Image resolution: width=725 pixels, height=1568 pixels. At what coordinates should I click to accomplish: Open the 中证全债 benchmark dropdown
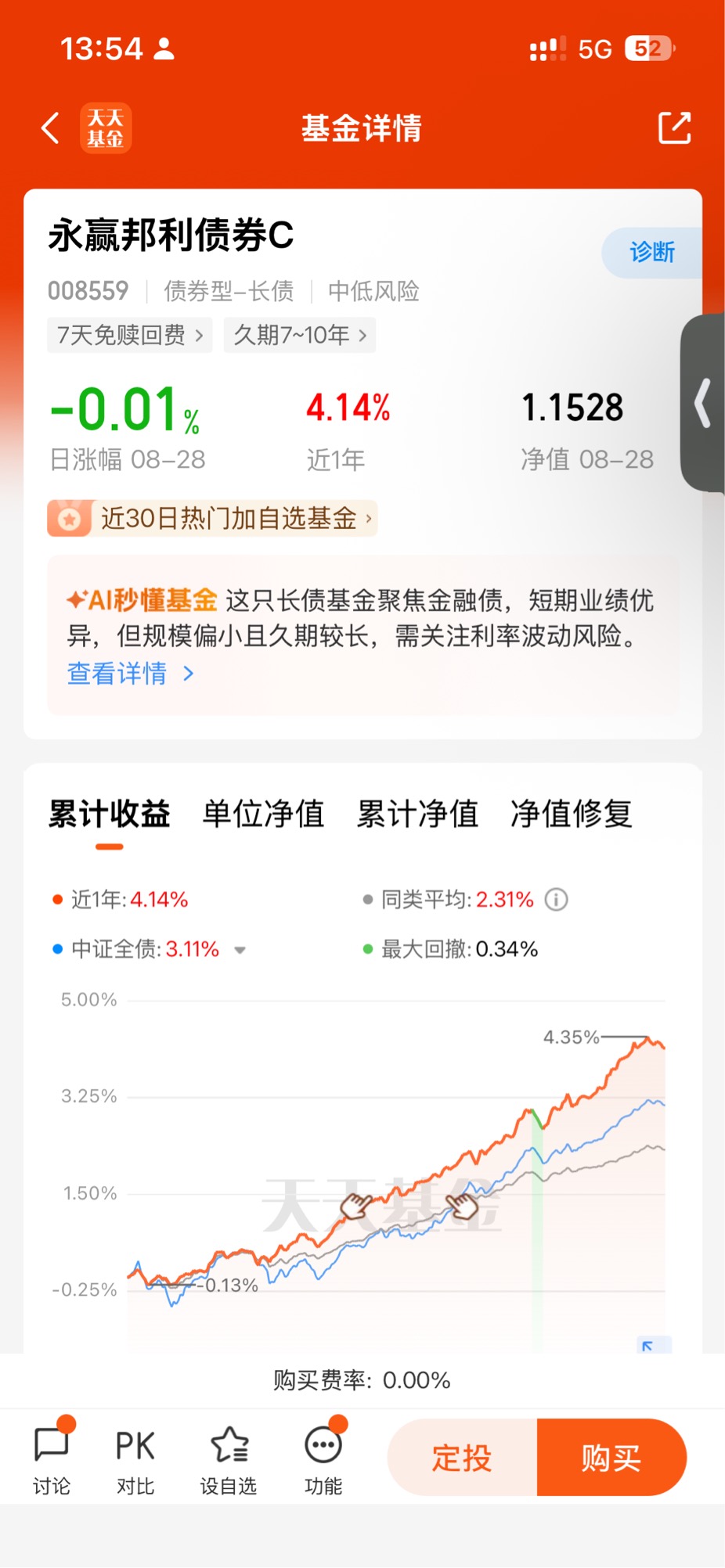click(x=240, y=950)
